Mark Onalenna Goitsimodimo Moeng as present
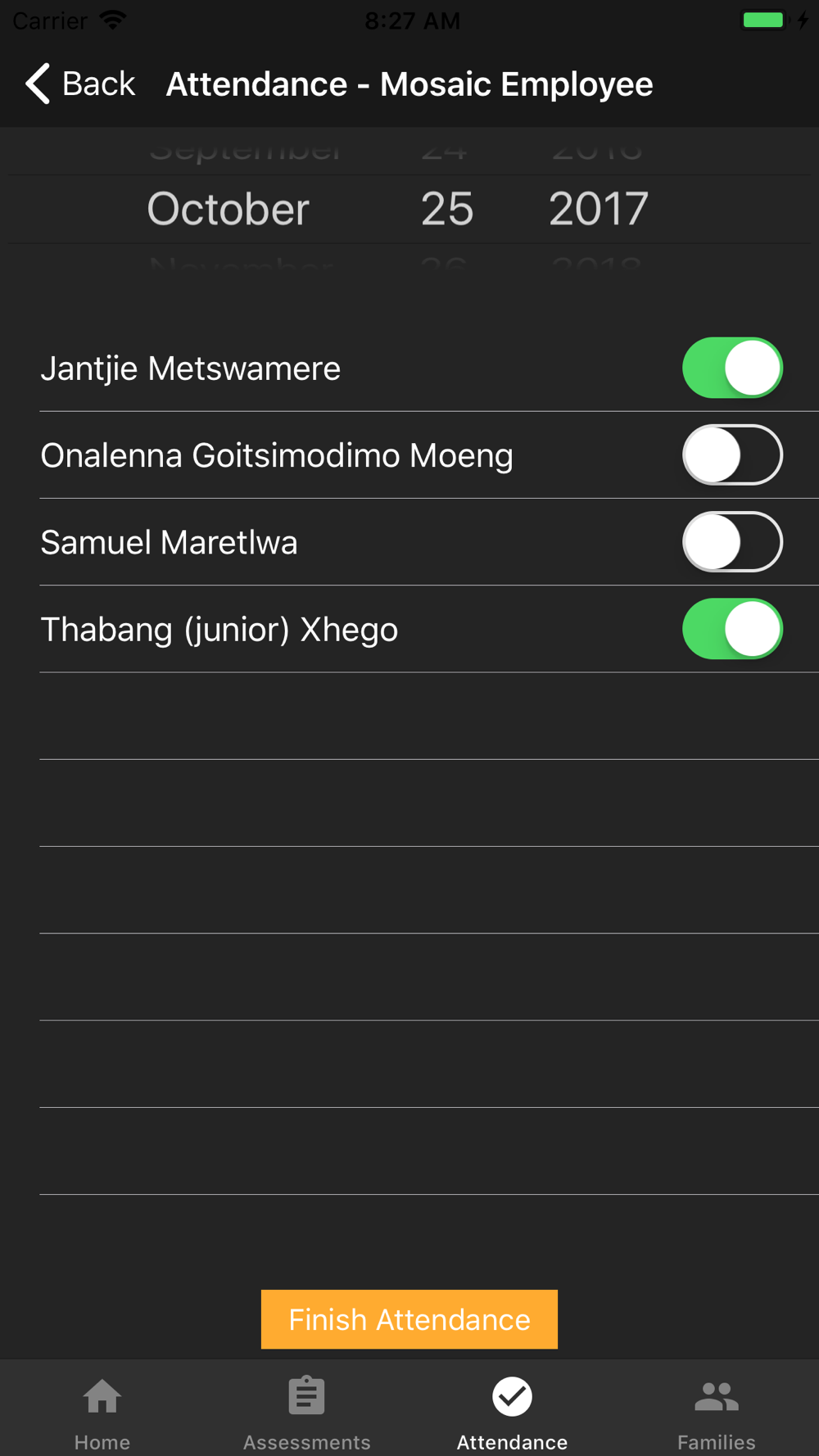The image size is (819, 1456). tap(732, 454)
